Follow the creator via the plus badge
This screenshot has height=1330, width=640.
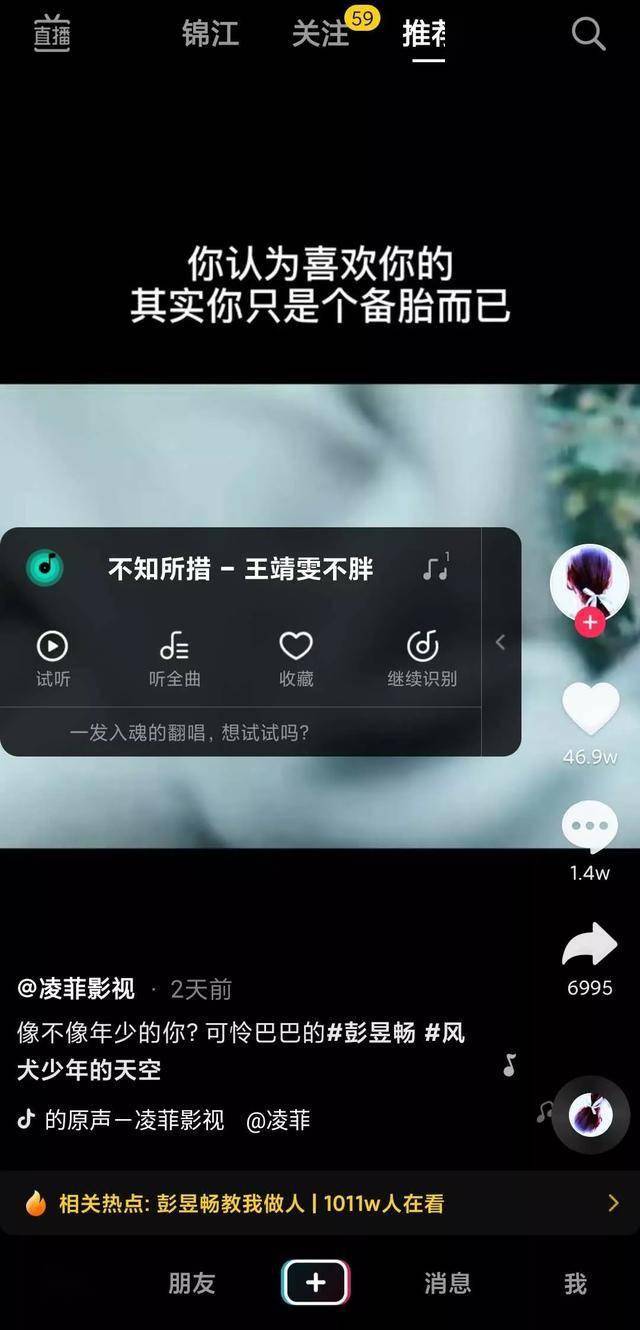(590, 623)
